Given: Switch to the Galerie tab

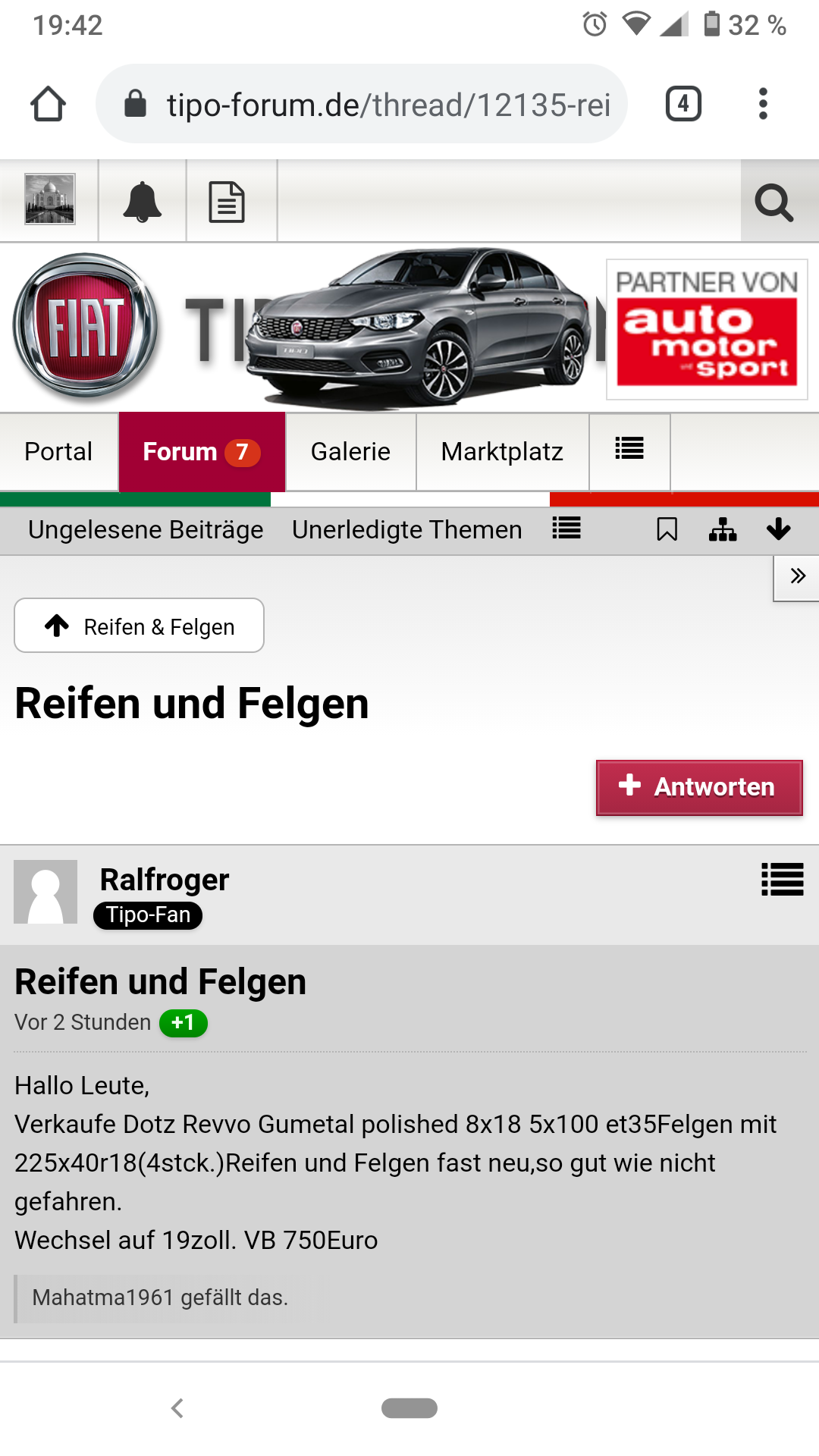Looking at the screenshot, I should [x=350, y=452].
